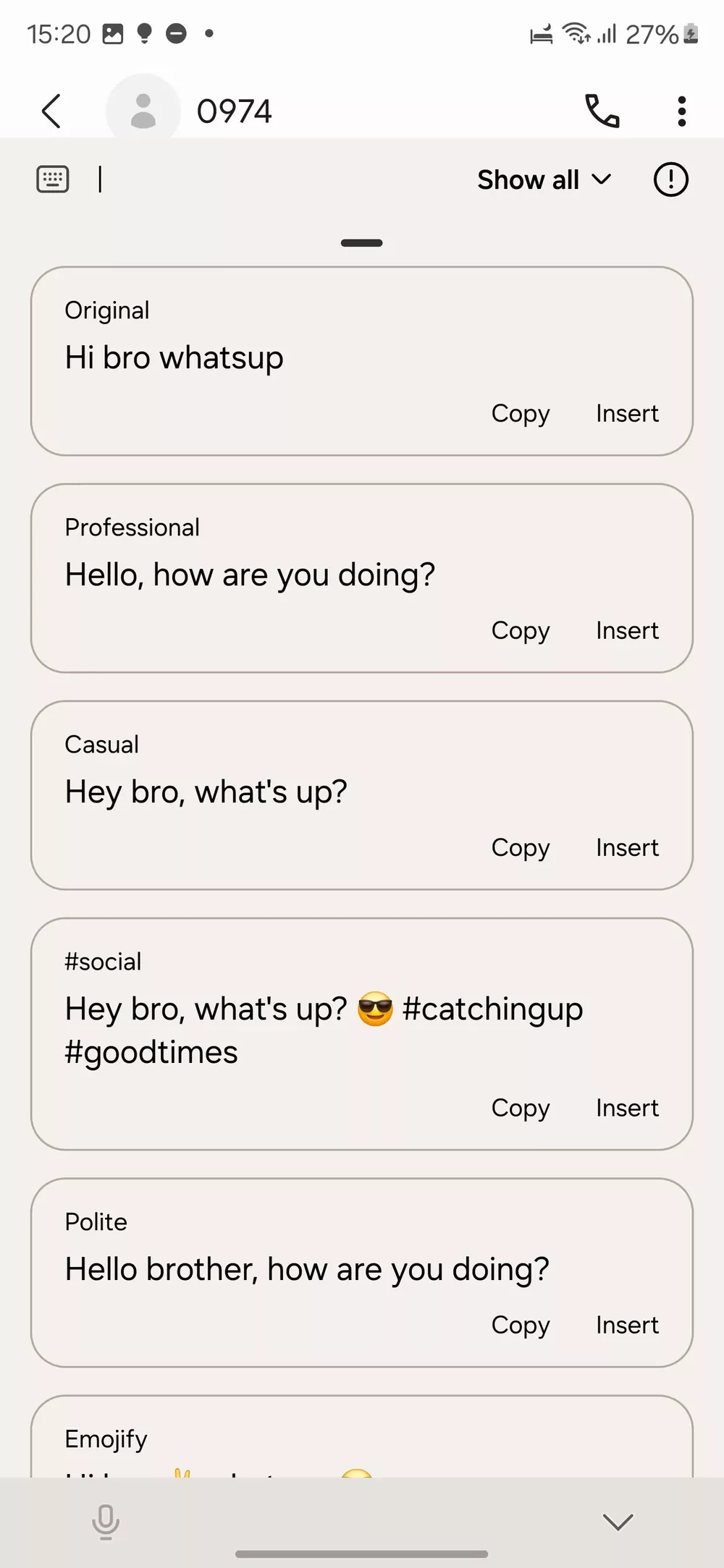
Task: Insert the Polite suggestion
Action: (x=627, y=1326)
